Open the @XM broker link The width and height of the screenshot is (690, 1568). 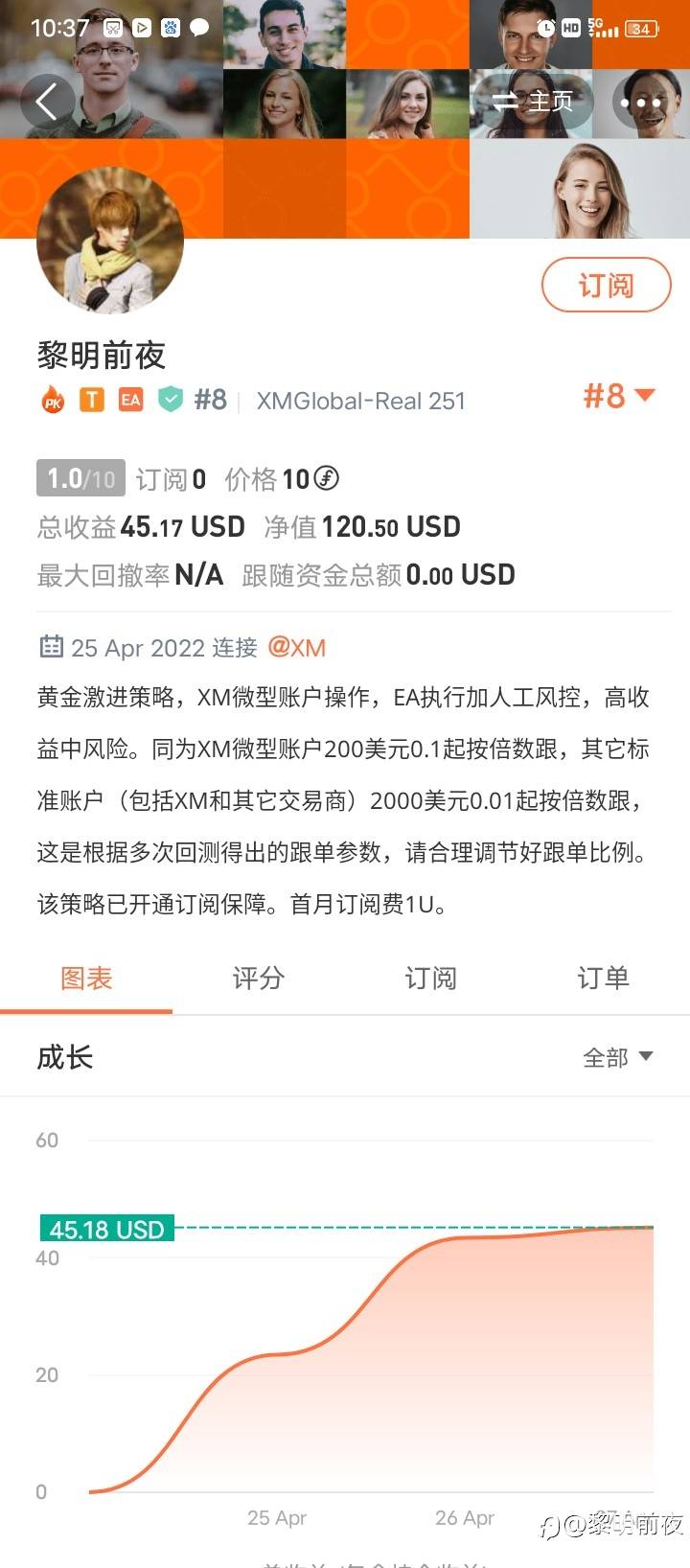(x=297, y=648)
